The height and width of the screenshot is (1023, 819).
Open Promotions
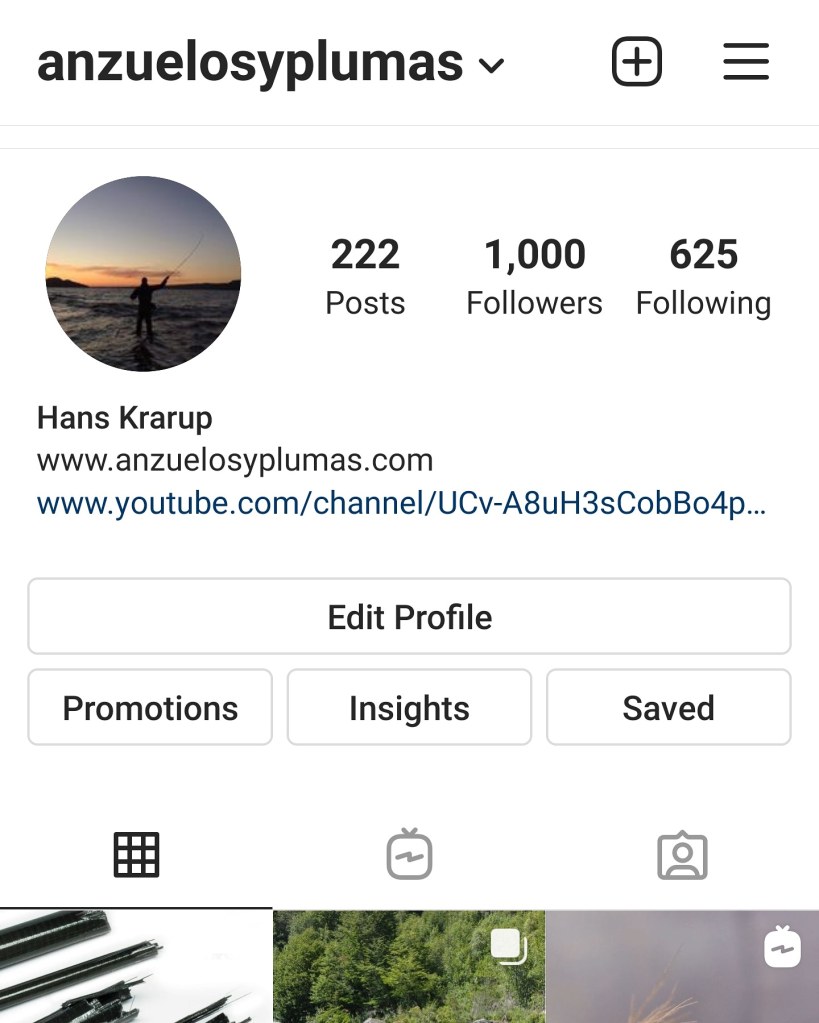click(x=150, y=708)
